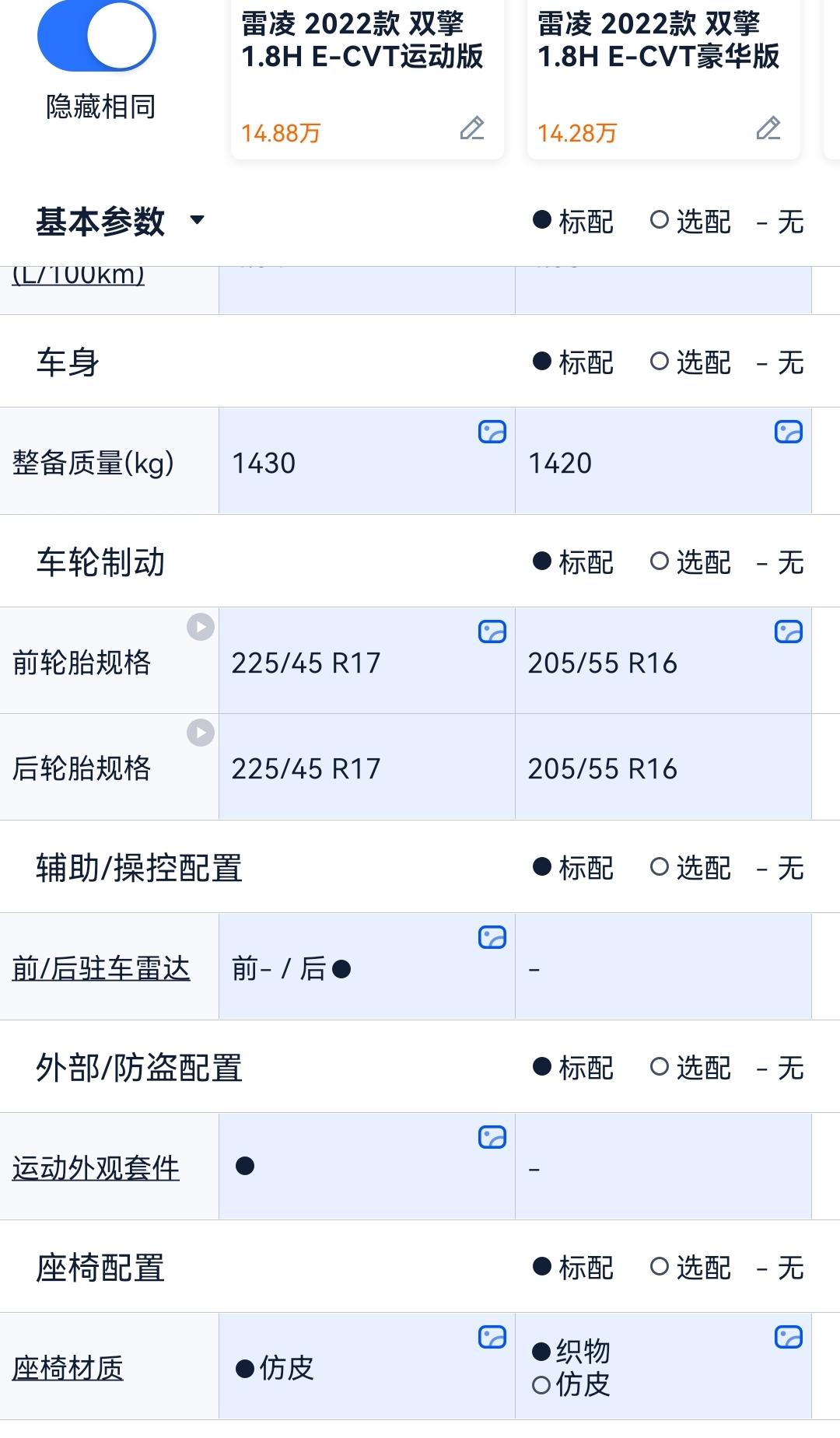
Task: View image for 225/45 R17 front tire
Action: pos(492,632)
